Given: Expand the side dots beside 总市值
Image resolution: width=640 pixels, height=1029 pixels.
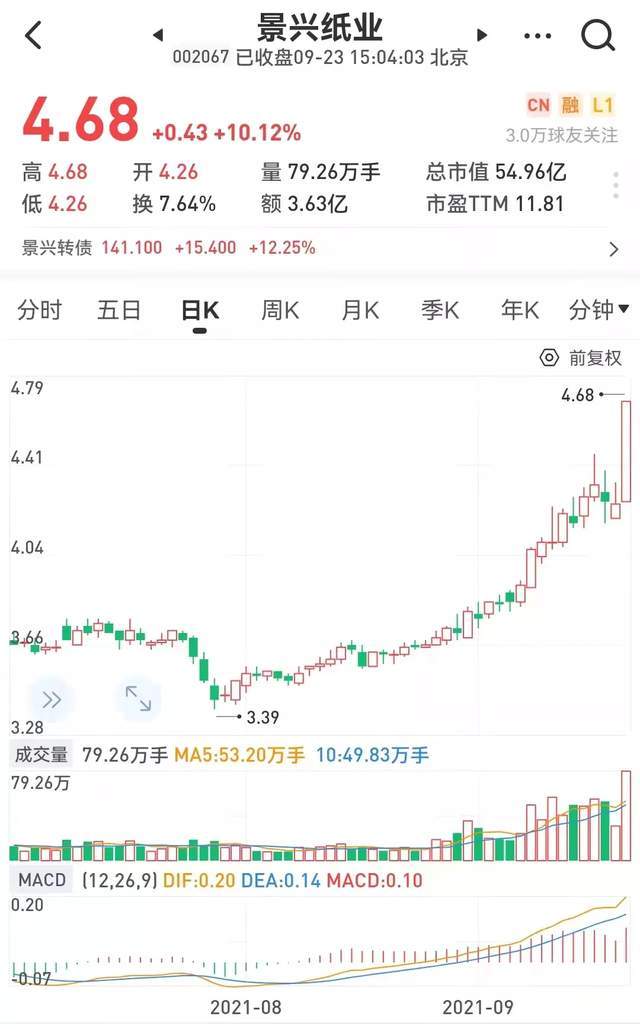Looking at the screenshot, I should [616, 187].
